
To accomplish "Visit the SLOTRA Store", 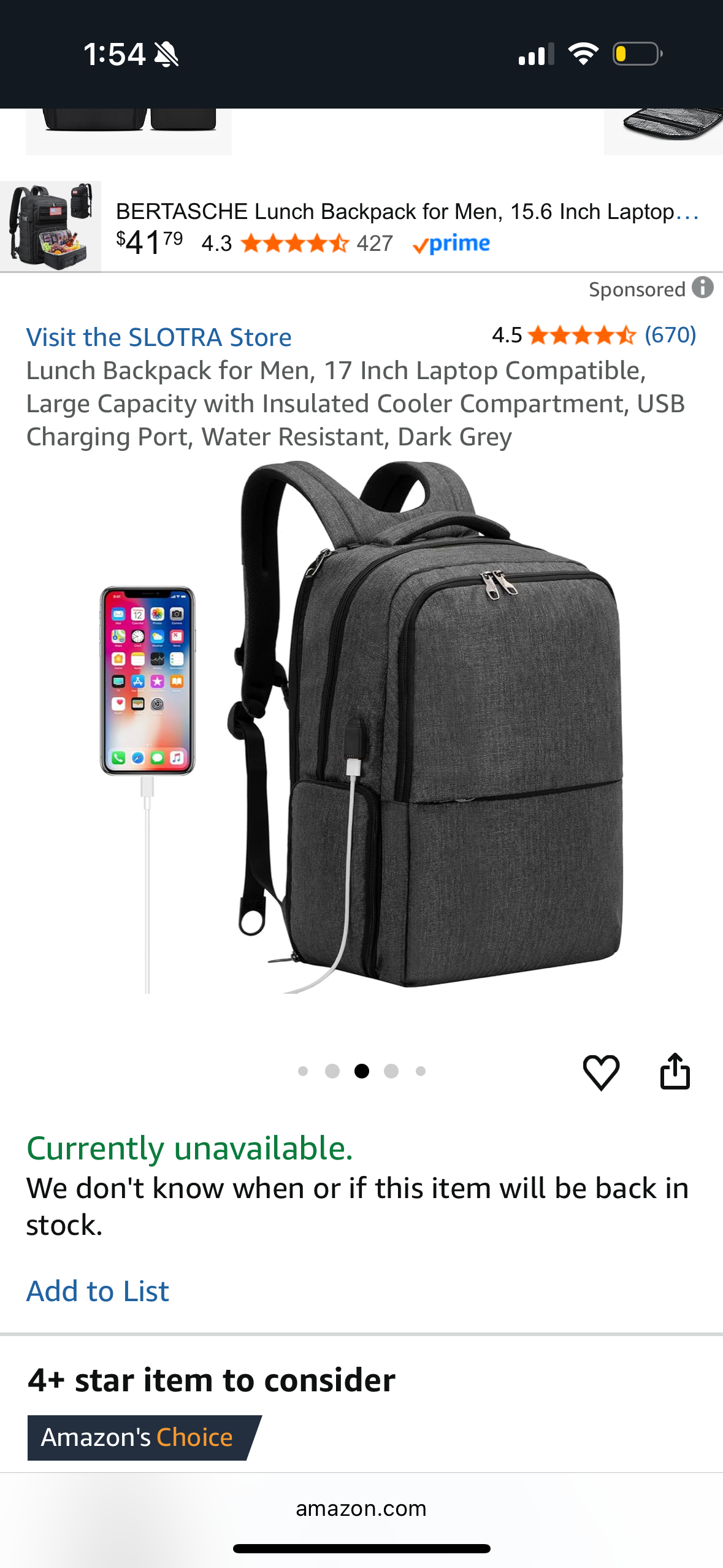I will [159, 337].
